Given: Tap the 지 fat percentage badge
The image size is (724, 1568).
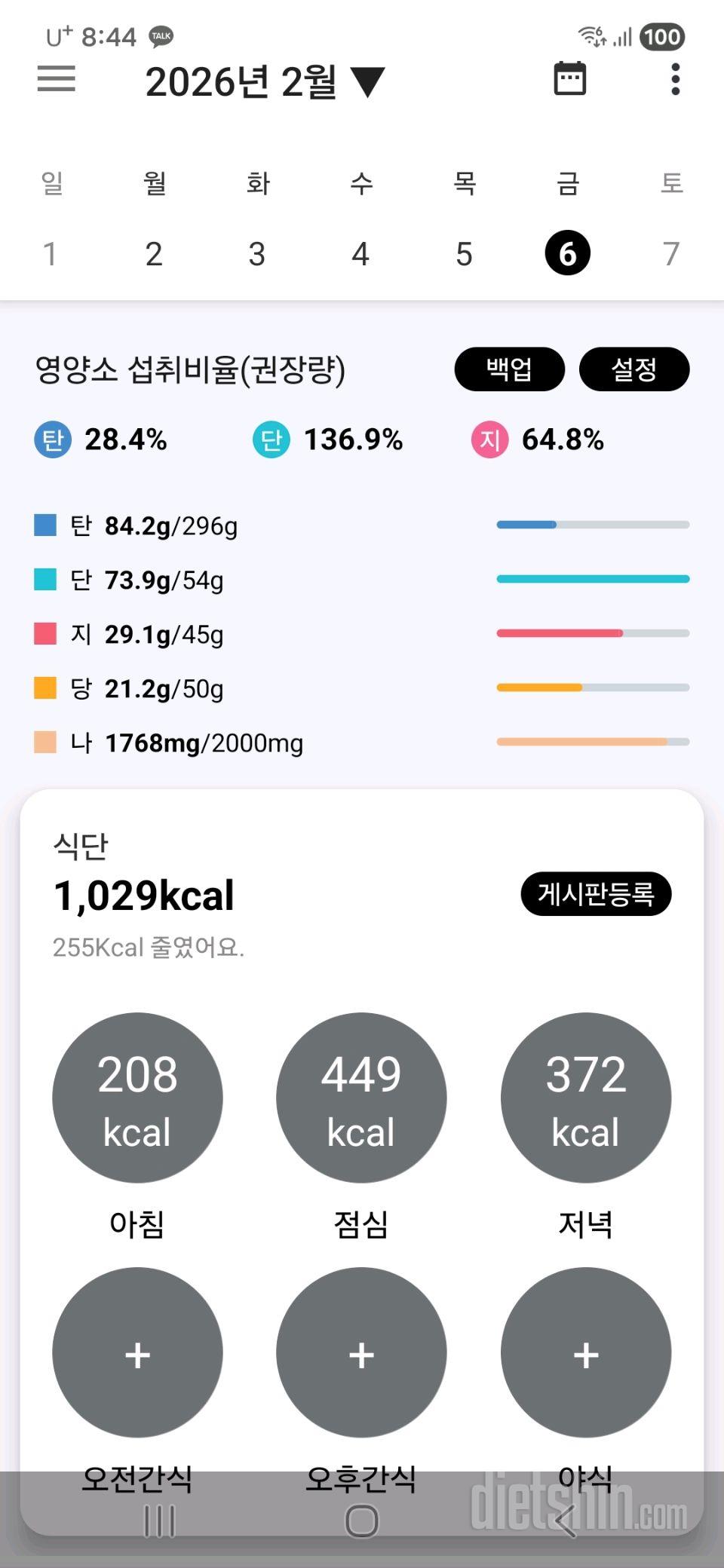Looking at the screenshot, I should click(489, 440).
